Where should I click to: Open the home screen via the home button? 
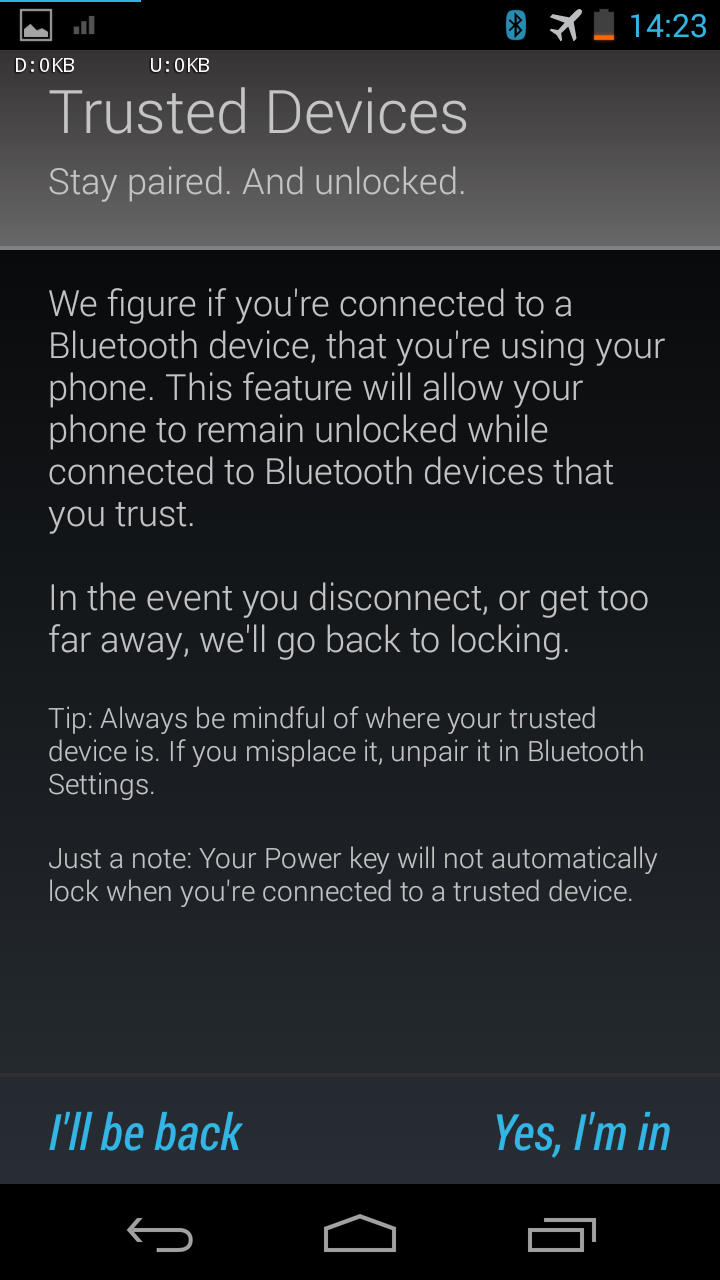click(360, 1234)
